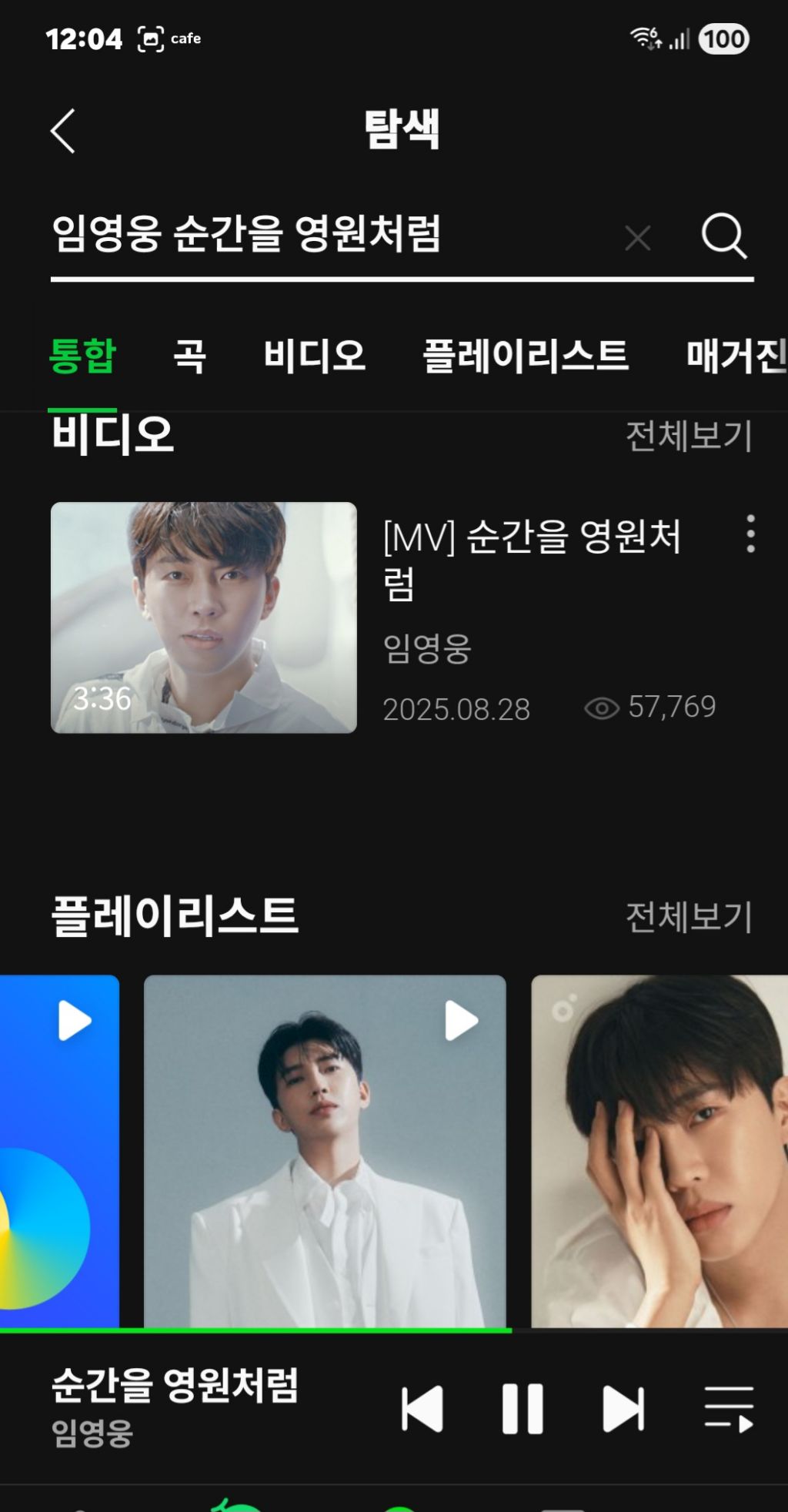This screenshot has height=1512, width=788.
Task: Open the current play queue
Action: (x=728, y=1409)
